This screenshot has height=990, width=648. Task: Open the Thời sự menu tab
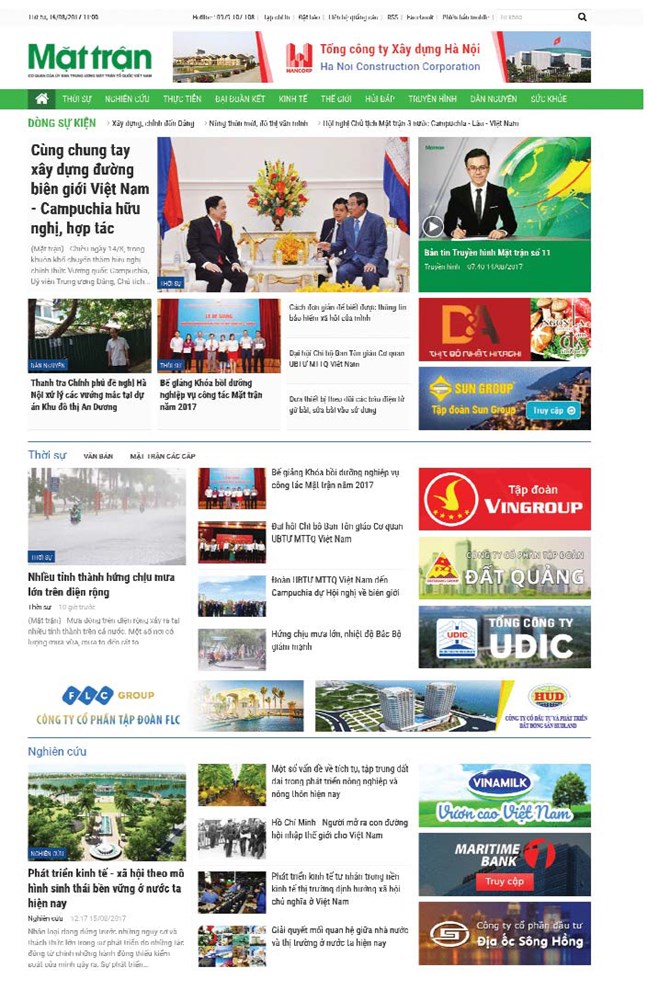click(x=77, y=100)
